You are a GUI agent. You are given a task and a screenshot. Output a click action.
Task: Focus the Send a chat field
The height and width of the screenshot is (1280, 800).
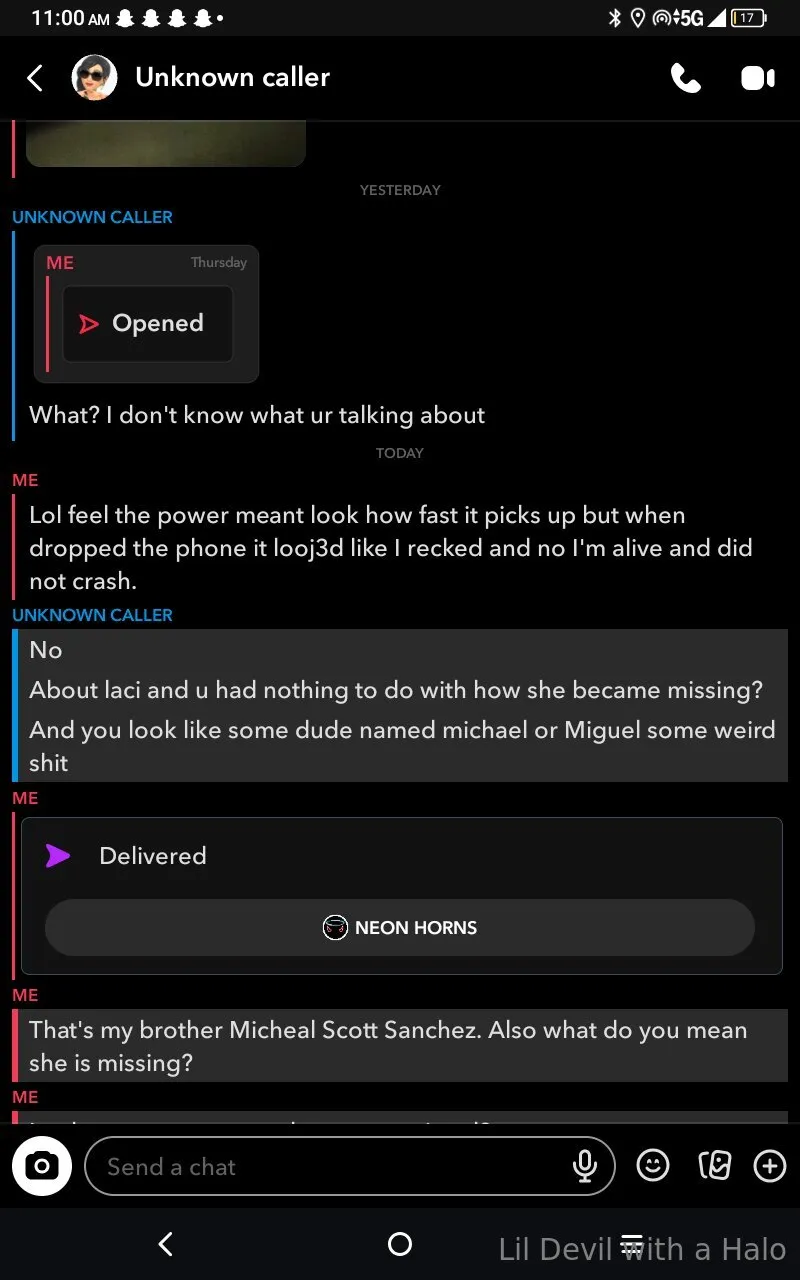tap(330, 1166)
